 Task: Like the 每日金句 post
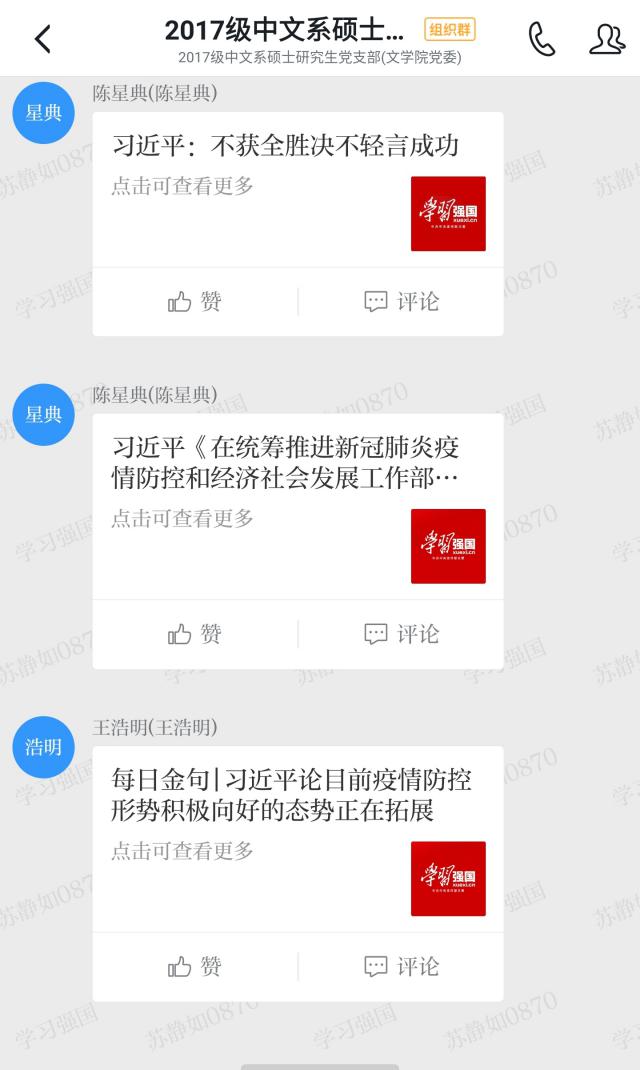195,966
